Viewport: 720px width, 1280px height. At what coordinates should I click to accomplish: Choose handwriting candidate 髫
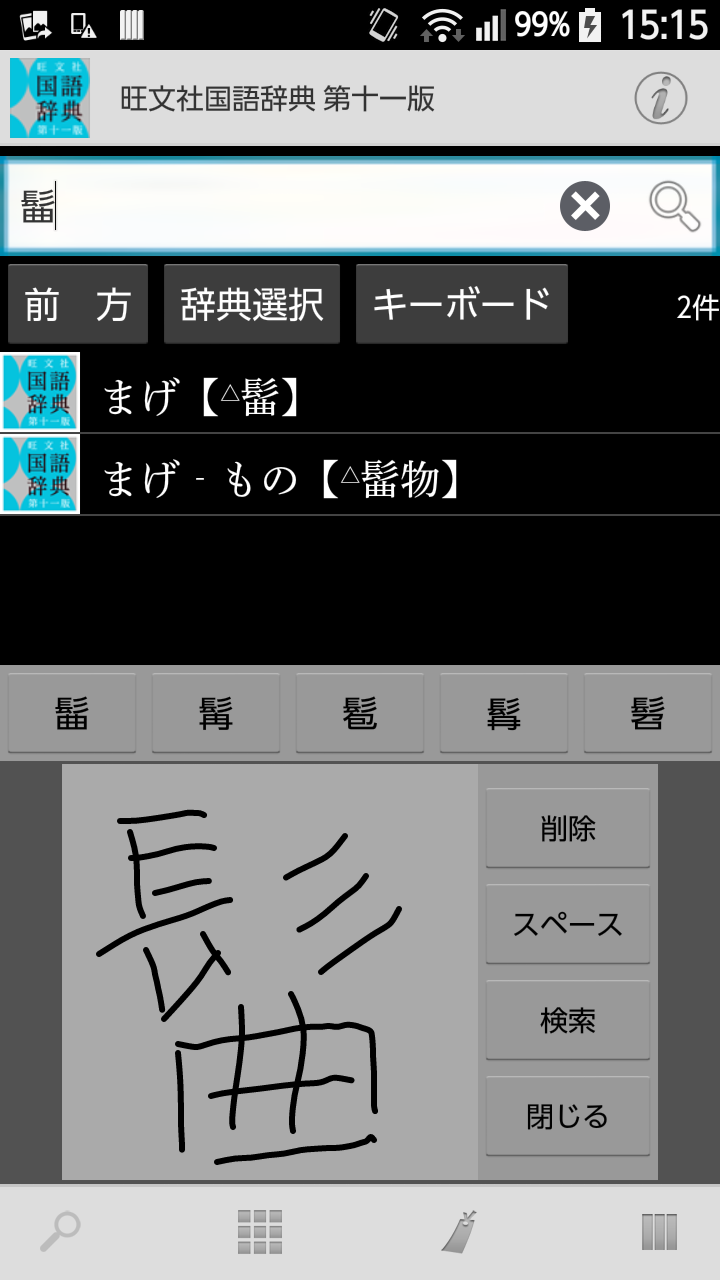click(648, 713)
